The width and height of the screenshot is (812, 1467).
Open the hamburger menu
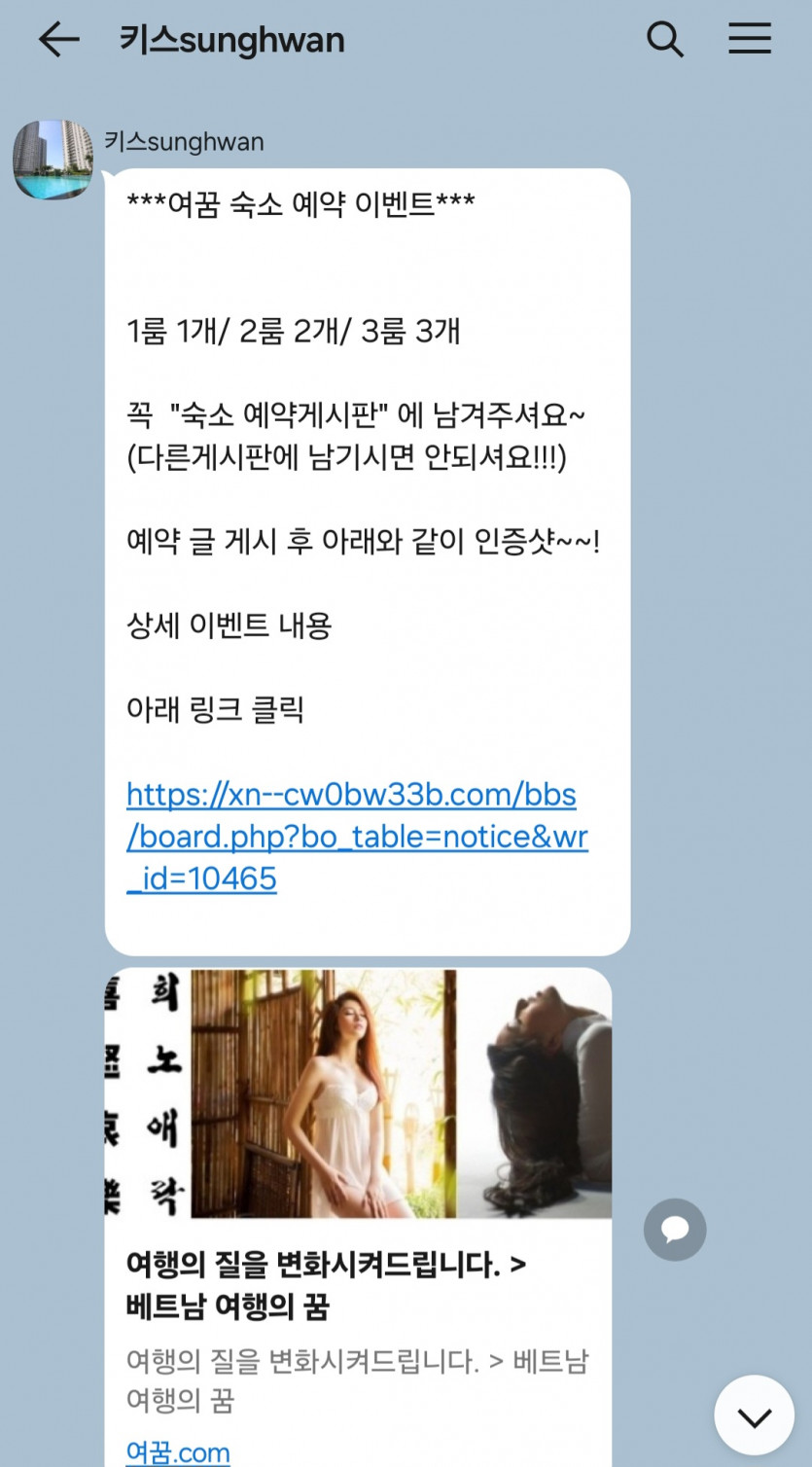coord(750,39)
